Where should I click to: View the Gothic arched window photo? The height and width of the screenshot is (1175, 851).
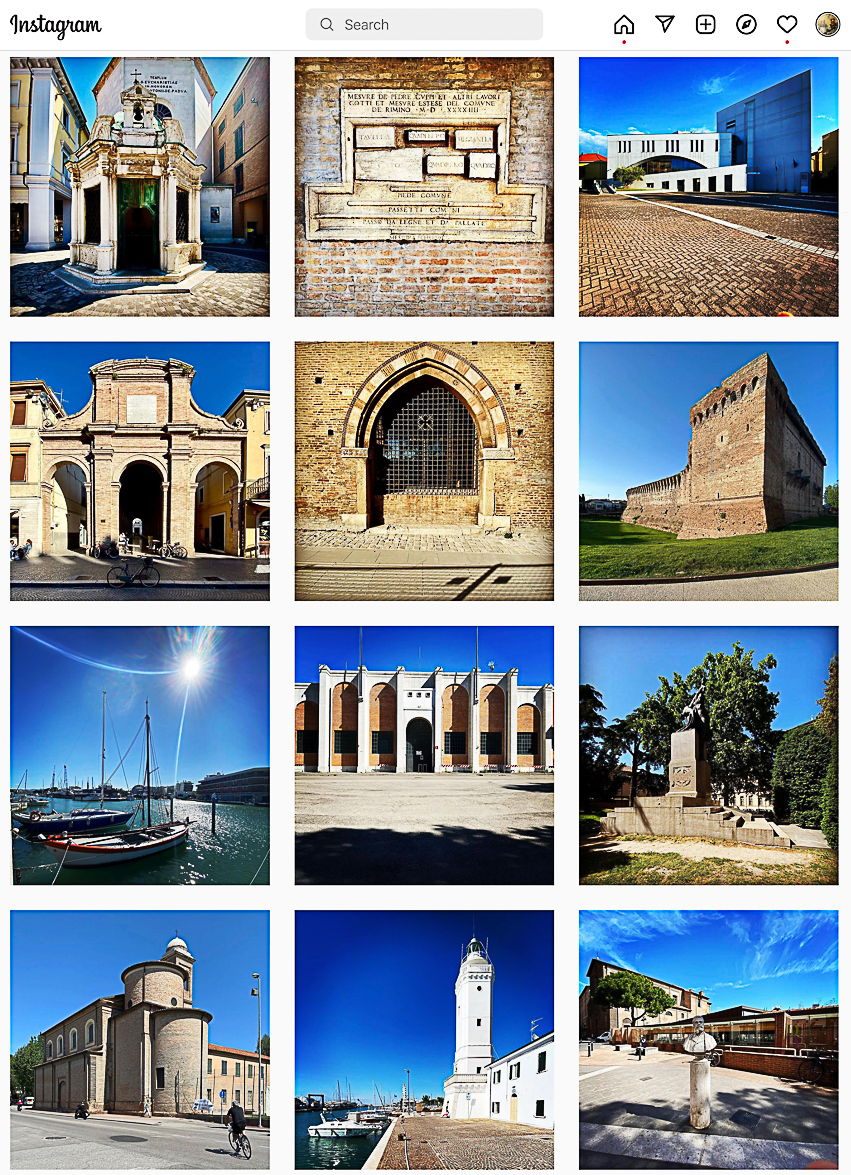pyautogui.click(x=424, y=471)
